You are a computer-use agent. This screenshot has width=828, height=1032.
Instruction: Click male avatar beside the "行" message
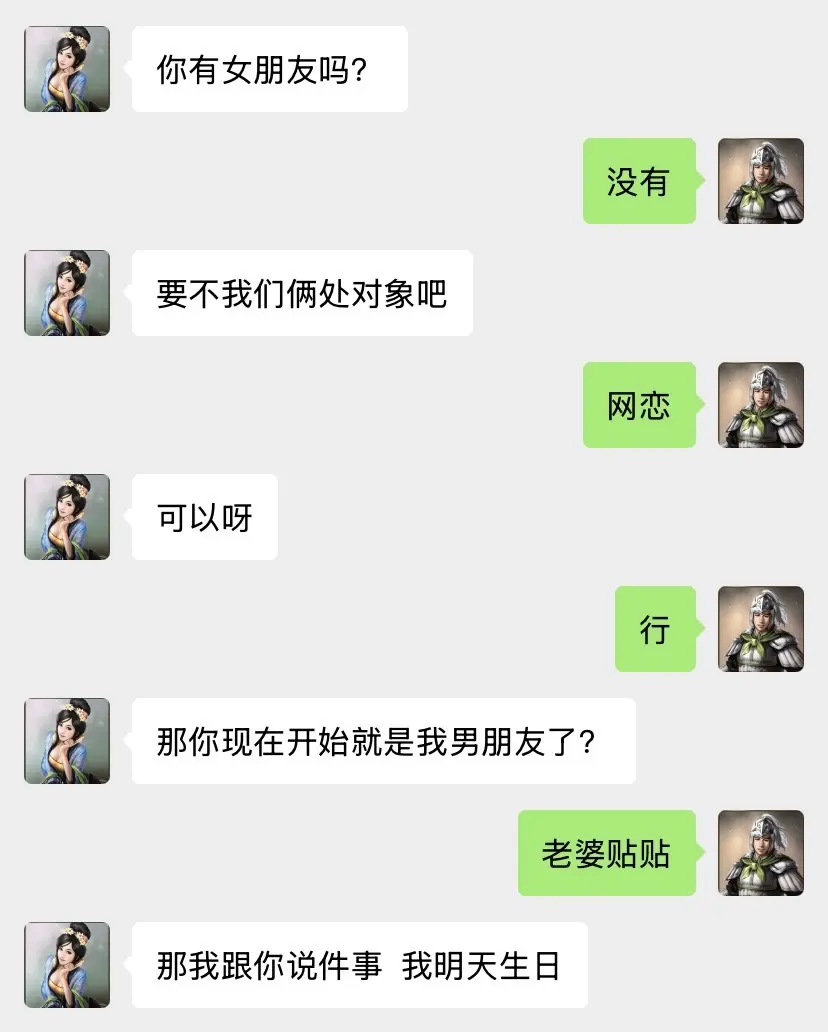coord(762,630)
